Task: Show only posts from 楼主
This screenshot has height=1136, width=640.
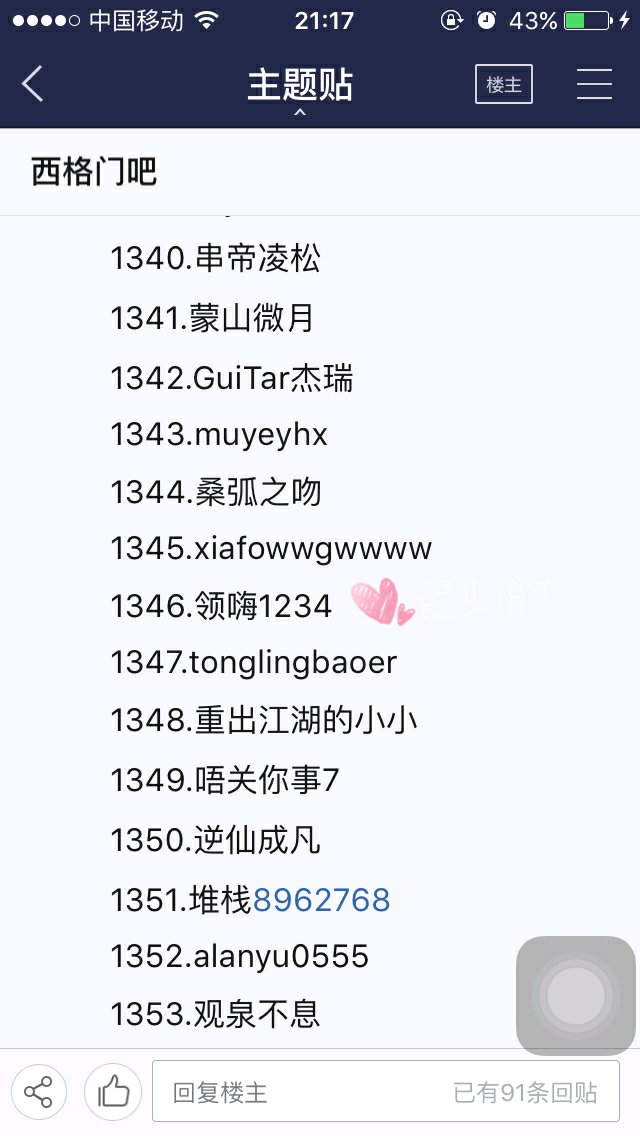Action: click(x=504, y=84)
